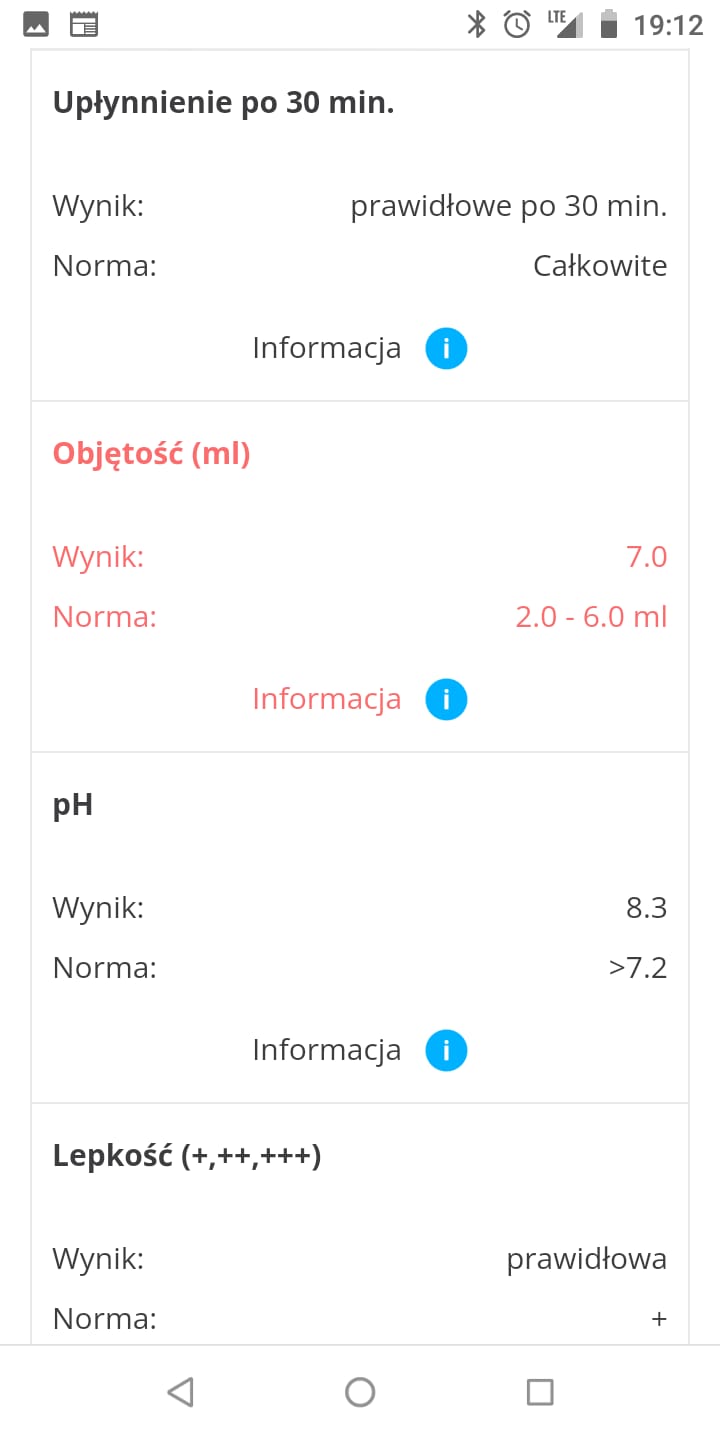This screenshot has width=720, height=1440.
Task: Return to the home screen
Action: click(360, 1392)
